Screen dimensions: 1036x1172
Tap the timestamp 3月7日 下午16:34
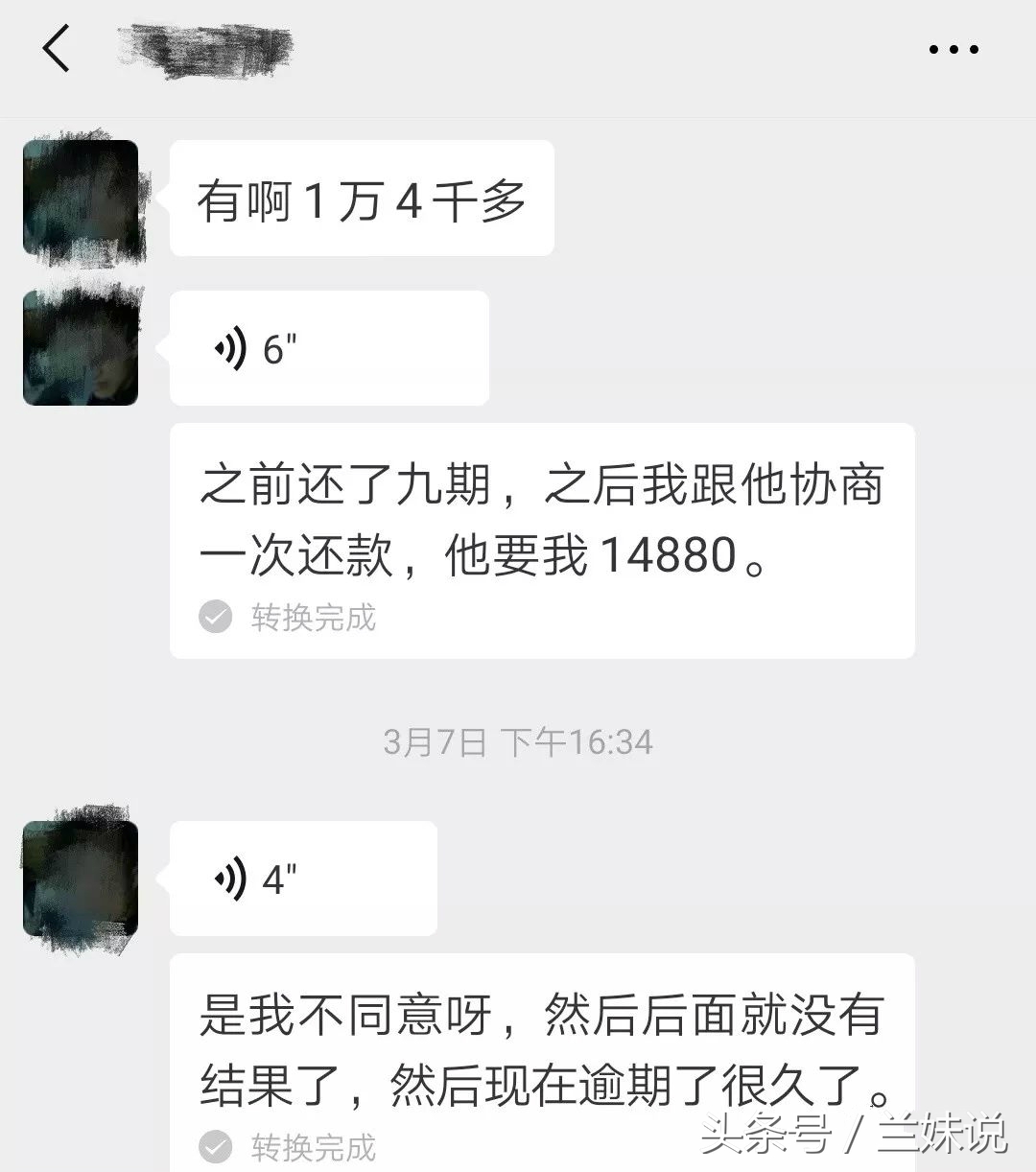point(518,741)
